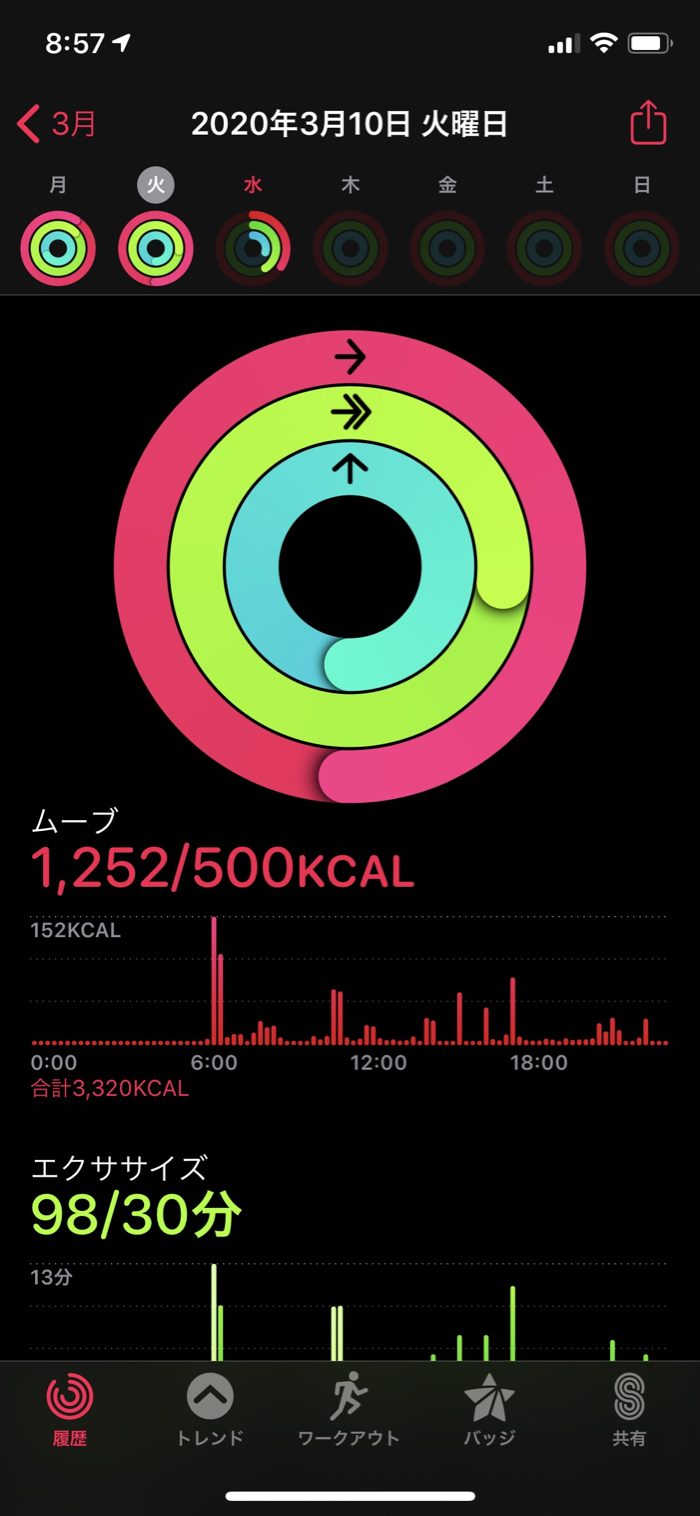Select Friday's activity rings

pyautogui.click(x=447, y=249)
